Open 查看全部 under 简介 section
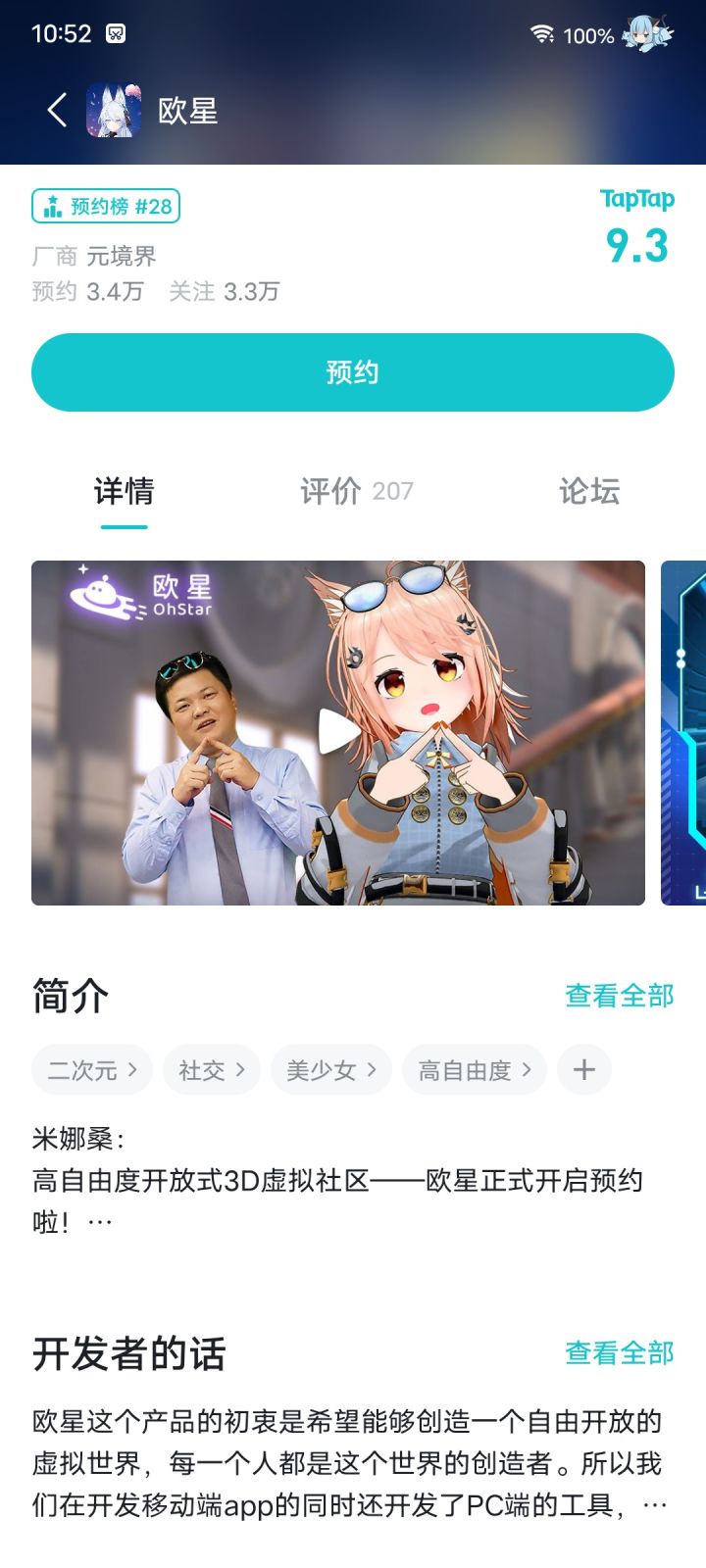 [618, 996]
